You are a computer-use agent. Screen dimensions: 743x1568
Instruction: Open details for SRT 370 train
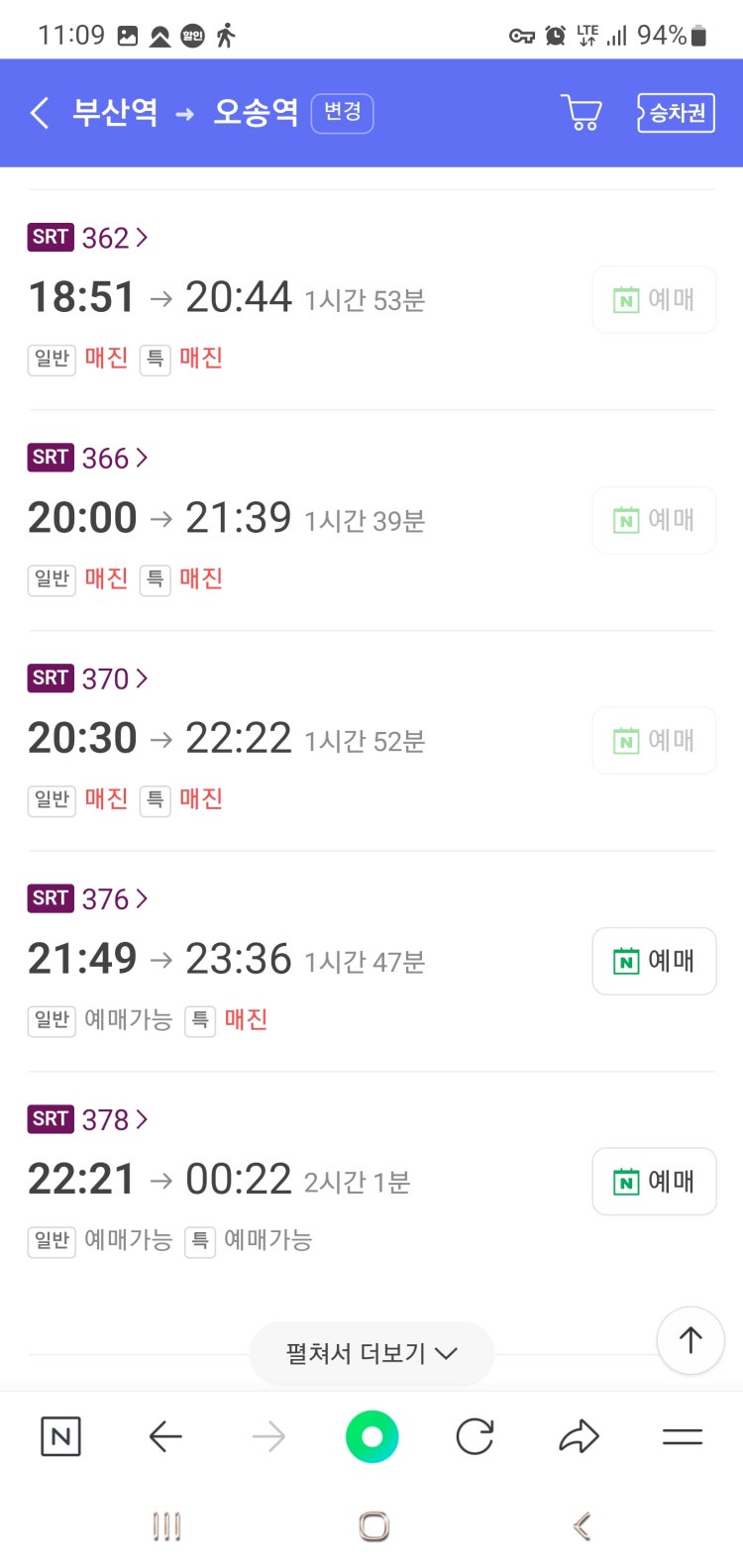(114, 679)
